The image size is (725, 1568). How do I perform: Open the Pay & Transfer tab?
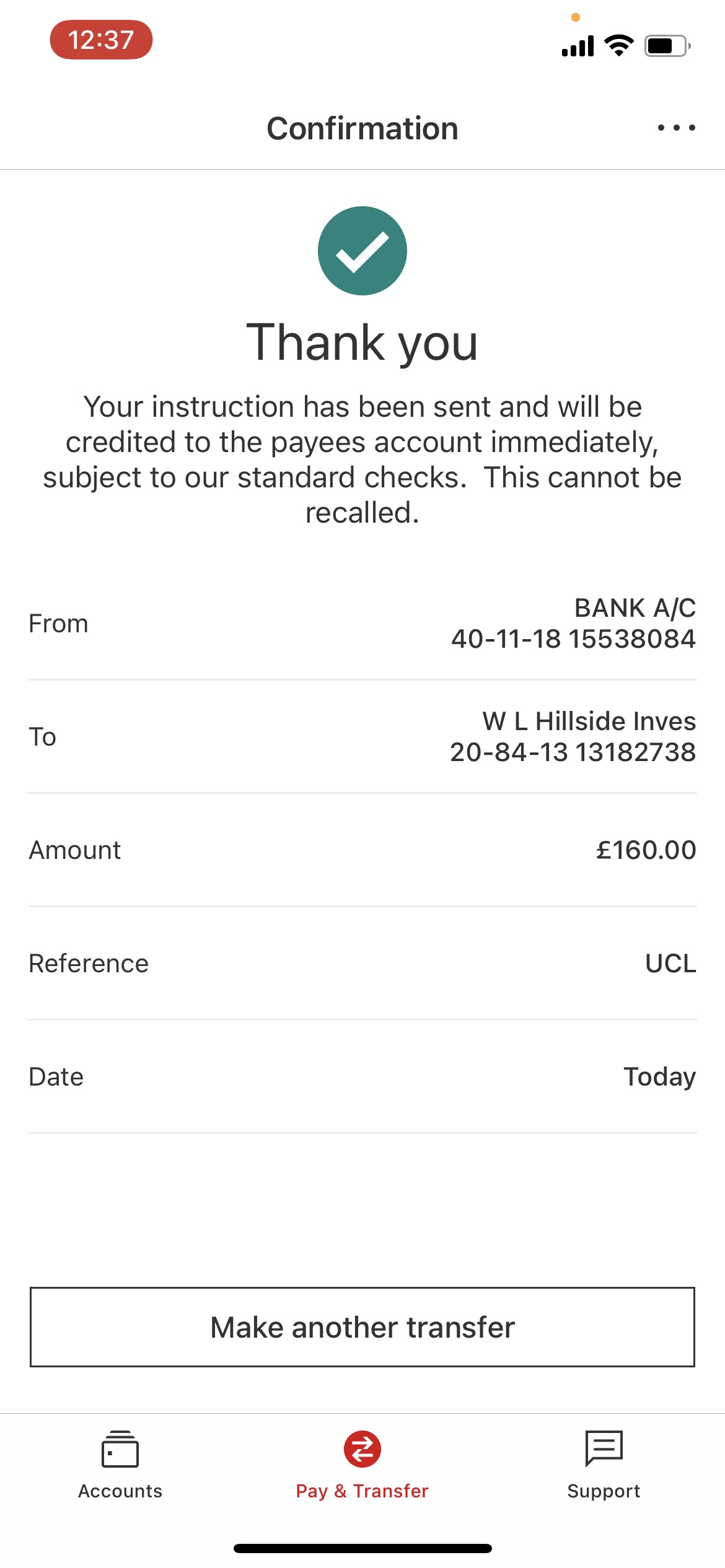(362, 1465)
